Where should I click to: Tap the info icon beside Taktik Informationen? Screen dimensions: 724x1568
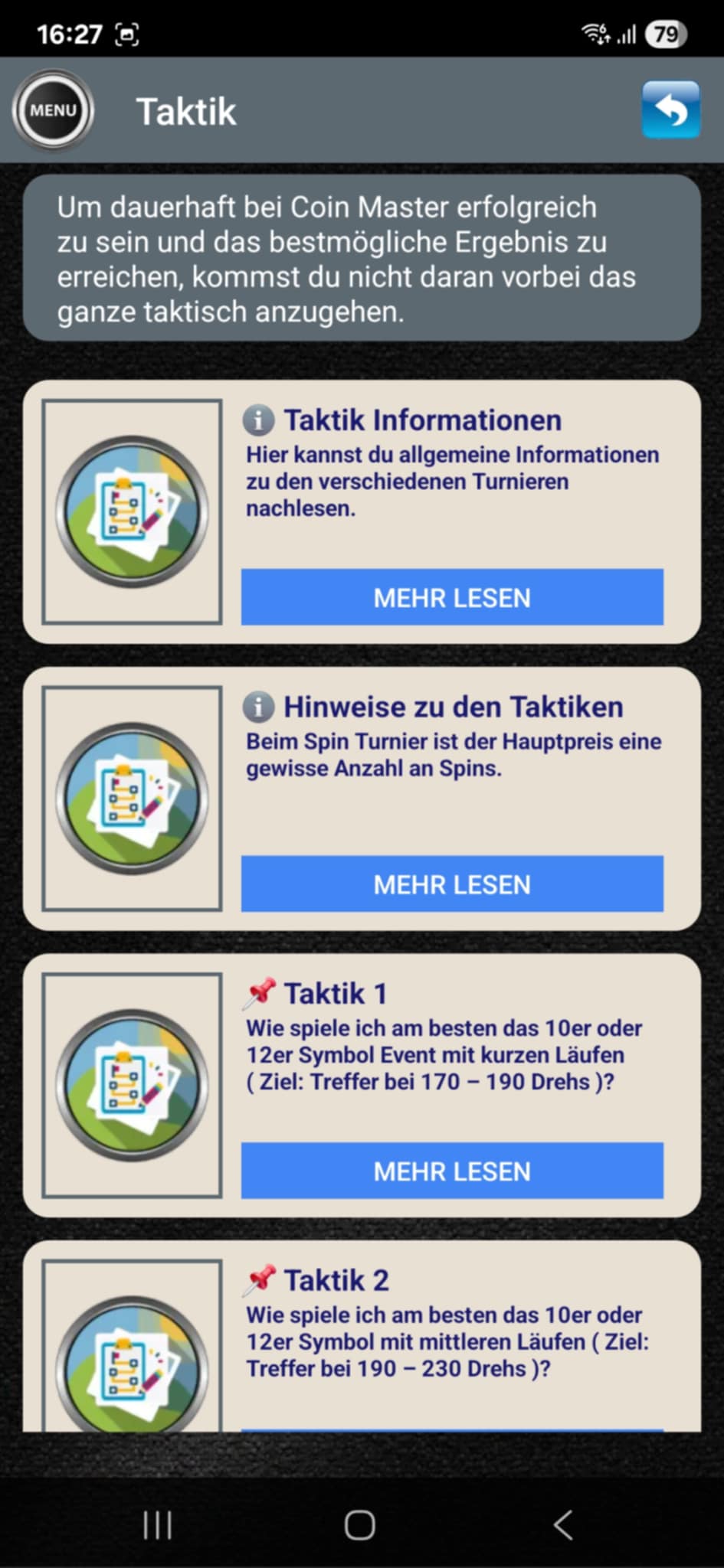[258, 420]
